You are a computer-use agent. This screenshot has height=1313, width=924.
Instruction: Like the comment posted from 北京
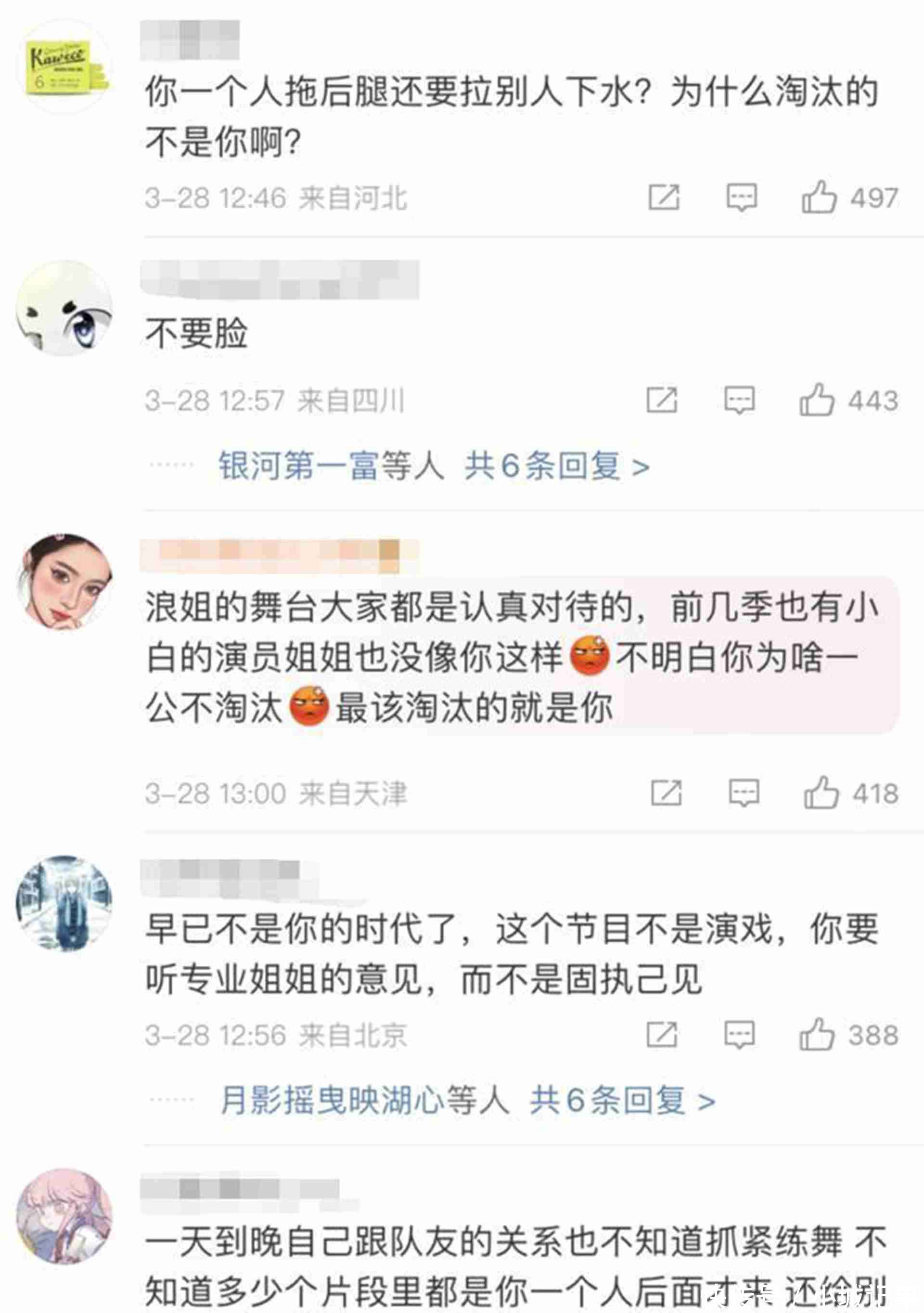click(817, 1035)
